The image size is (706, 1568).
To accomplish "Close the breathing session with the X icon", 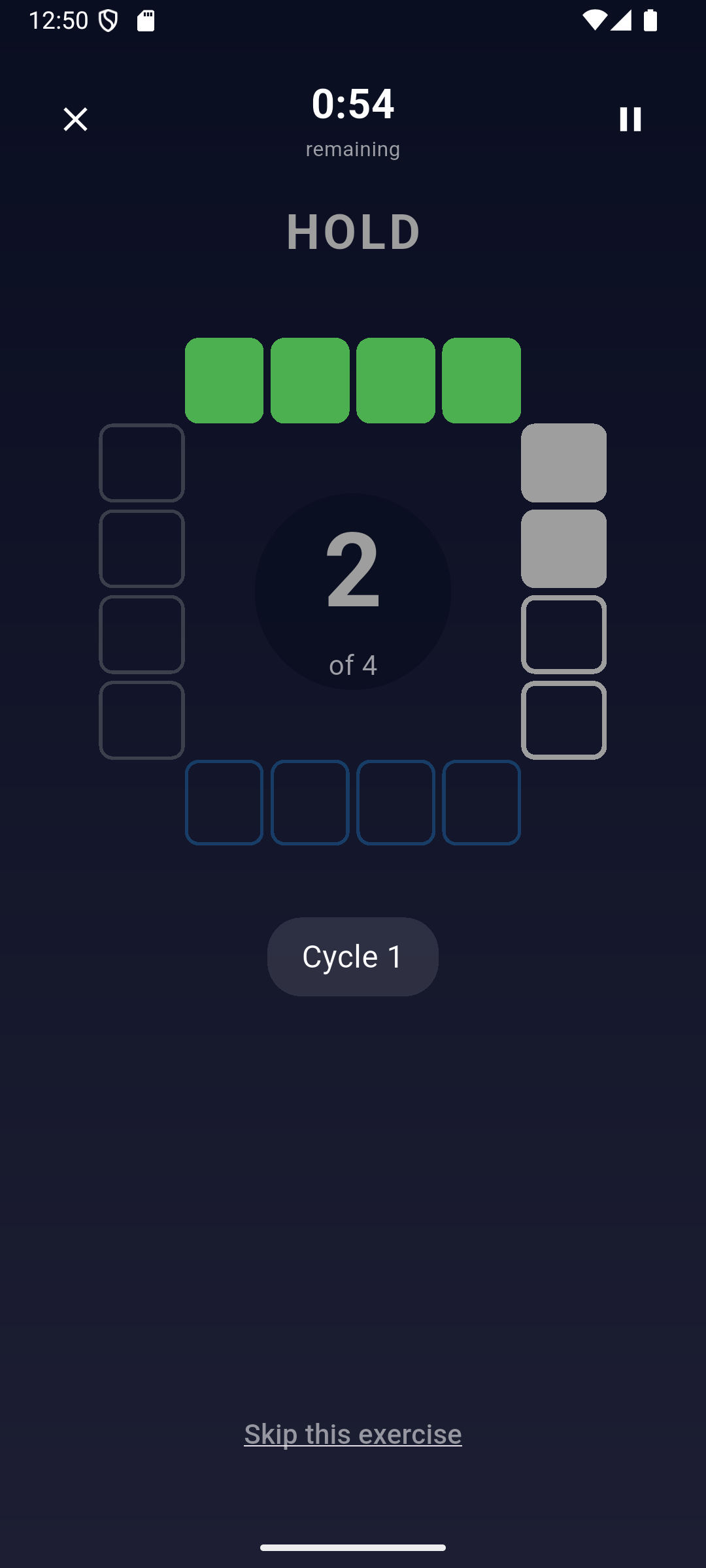I will coord(75,119).
